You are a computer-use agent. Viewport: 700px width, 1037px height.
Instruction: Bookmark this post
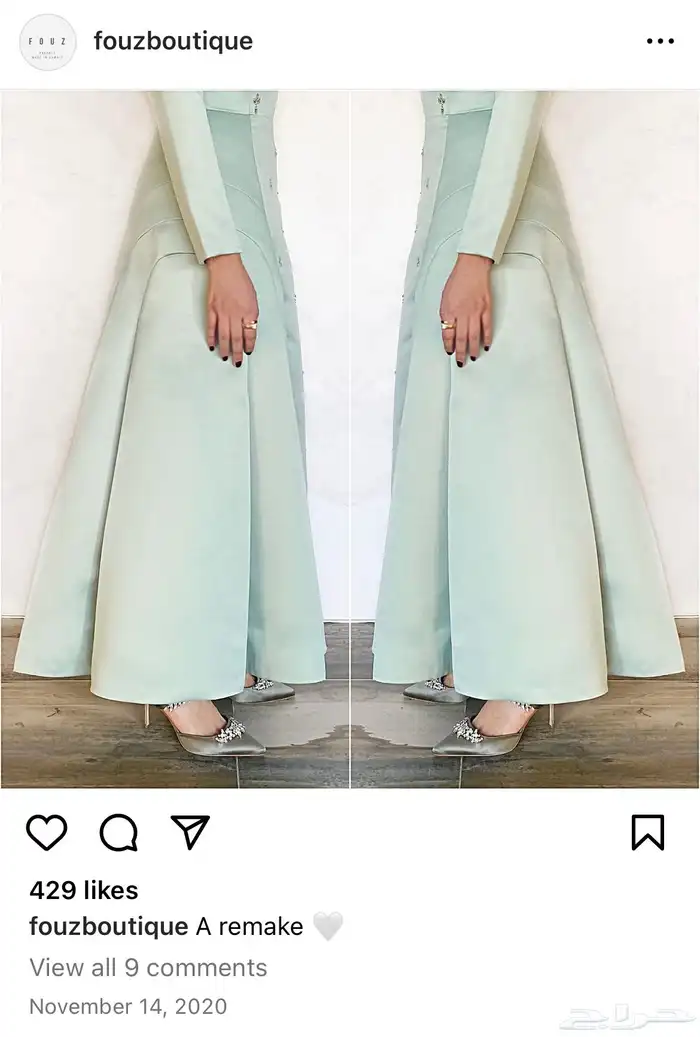[648, 832]
